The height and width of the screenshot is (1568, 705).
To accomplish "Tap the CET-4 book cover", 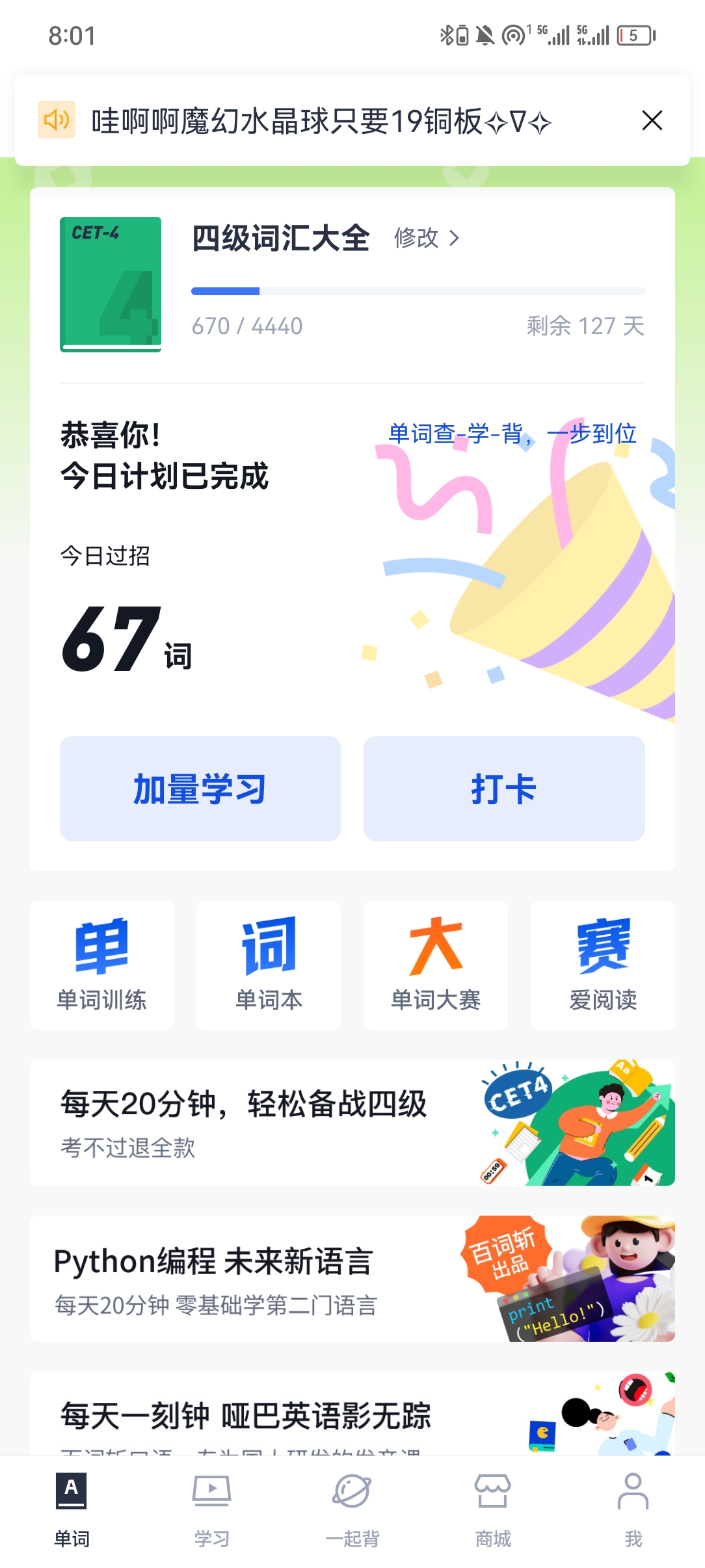I will point(111,285).
